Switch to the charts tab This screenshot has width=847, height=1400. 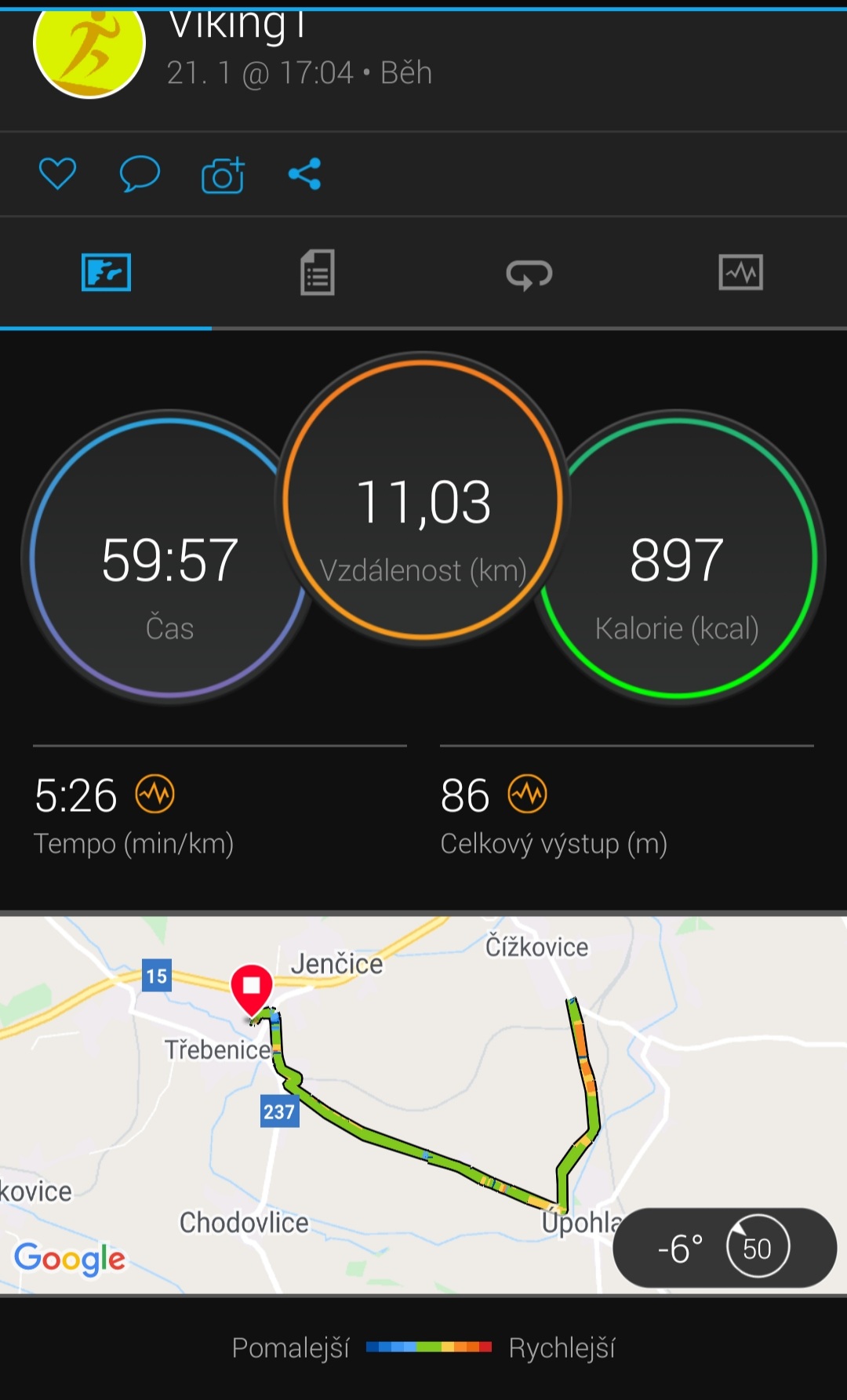pos(740,272)
